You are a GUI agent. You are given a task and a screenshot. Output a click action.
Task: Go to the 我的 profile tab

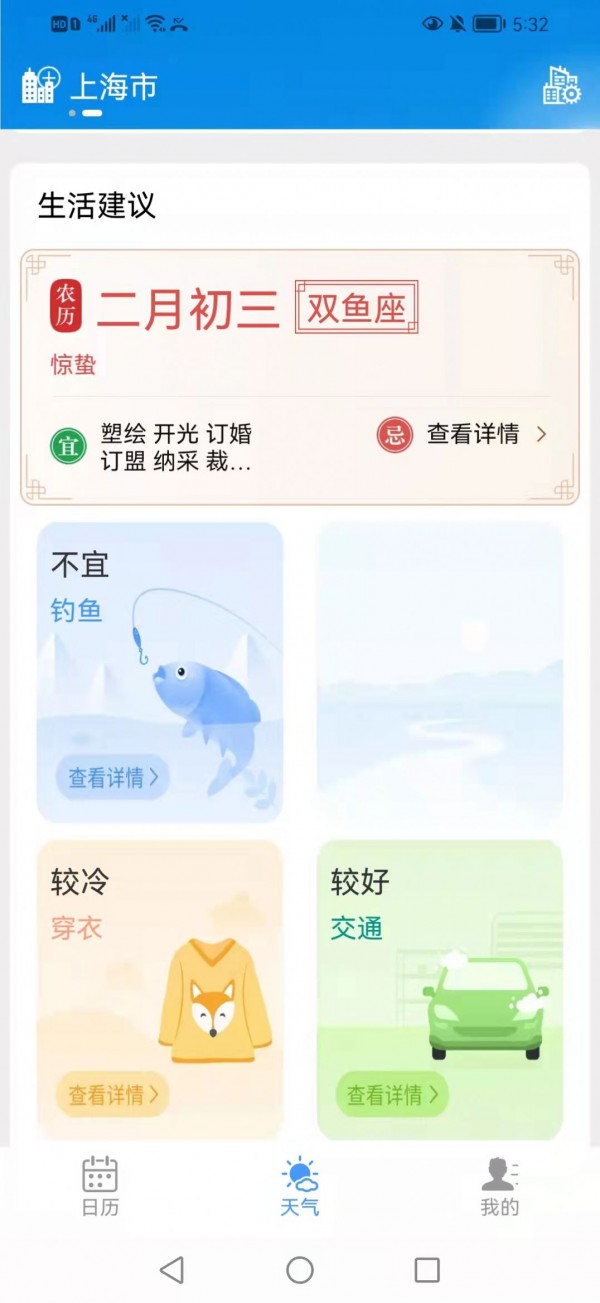tap(499, 1185)
